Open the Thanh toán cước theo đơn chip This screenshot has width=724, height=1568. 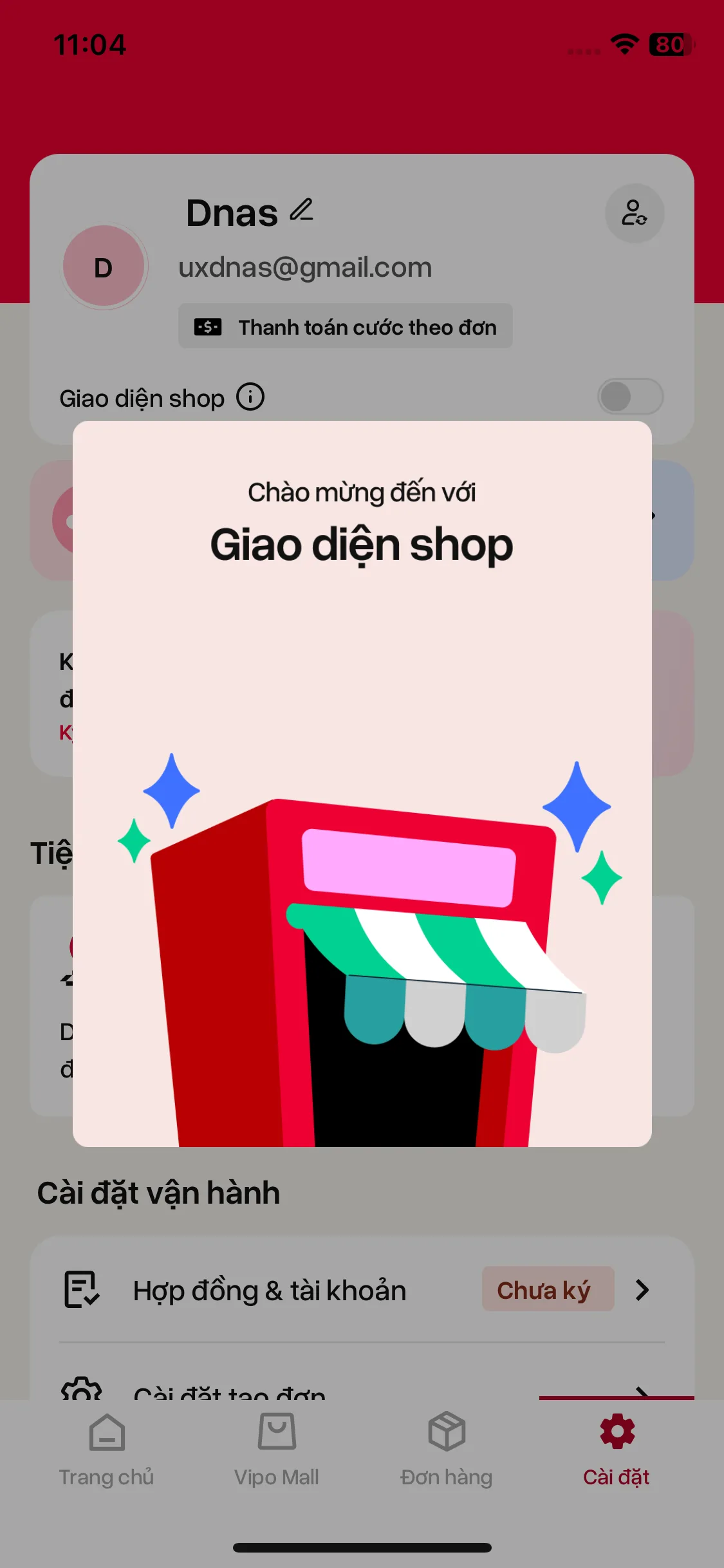click(x=346, y=326)
